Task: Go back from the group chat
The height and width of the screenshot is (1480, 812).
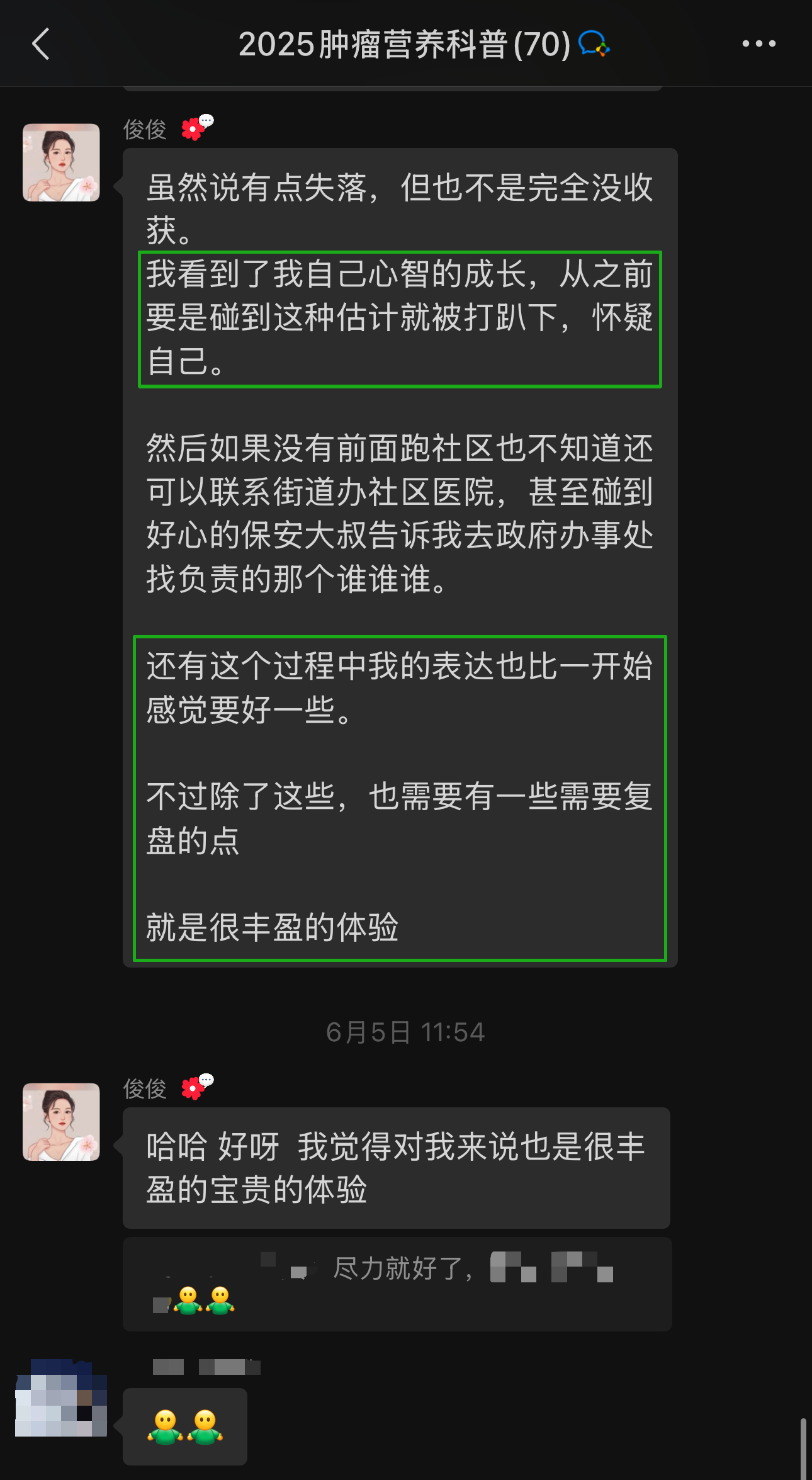Action: coord(41,44)
